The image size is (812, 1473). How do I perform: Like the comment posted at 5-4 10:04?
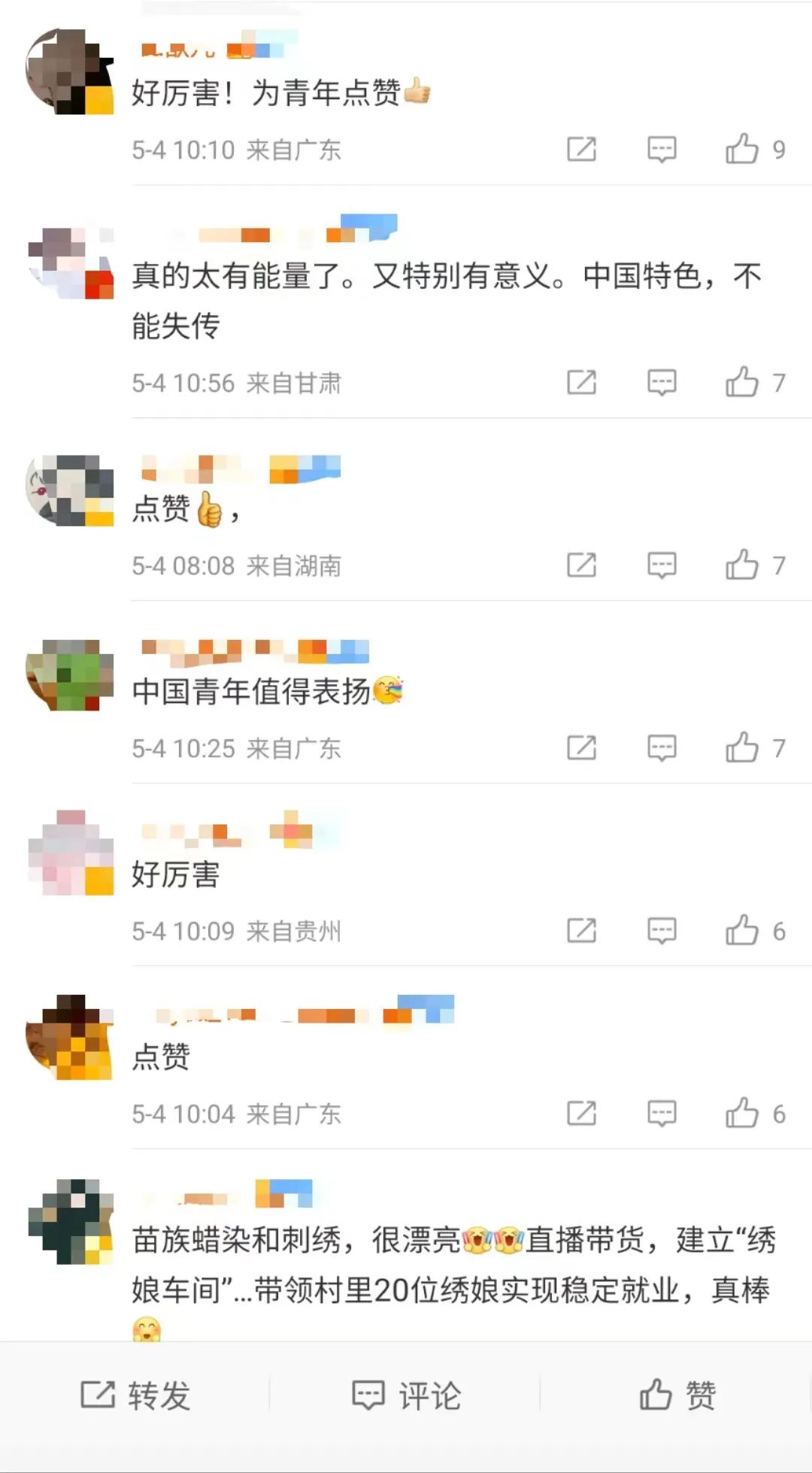tap(741, 1113)
